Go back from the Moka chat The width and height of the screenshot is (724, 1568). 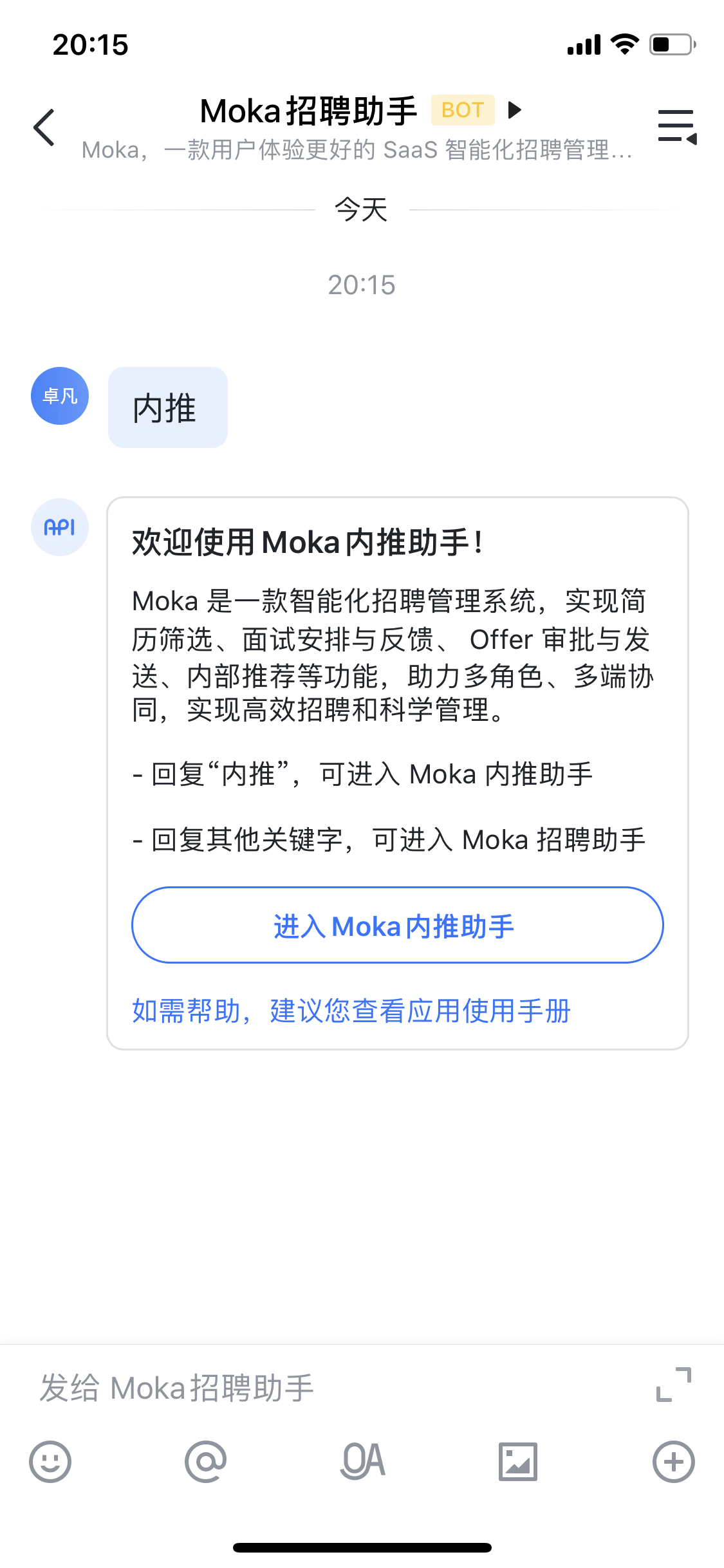pos(44,127)
